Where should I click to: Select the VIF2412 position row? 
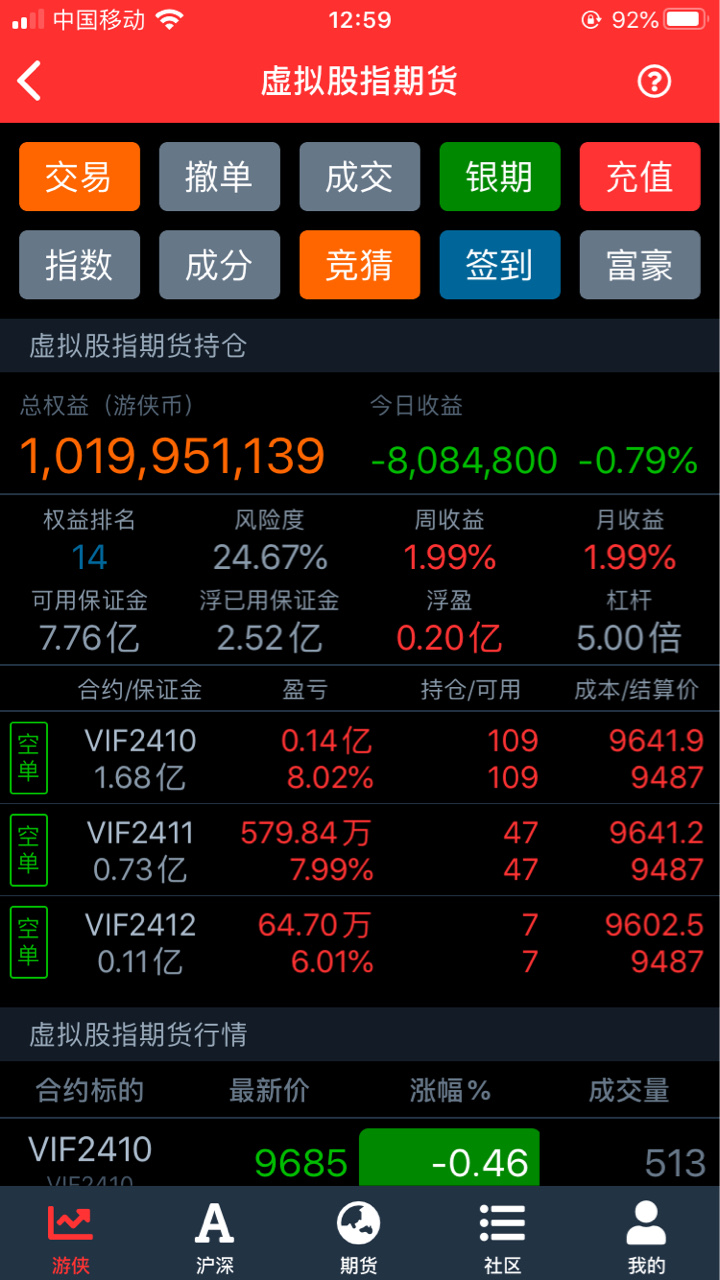[x=360, y=942]
